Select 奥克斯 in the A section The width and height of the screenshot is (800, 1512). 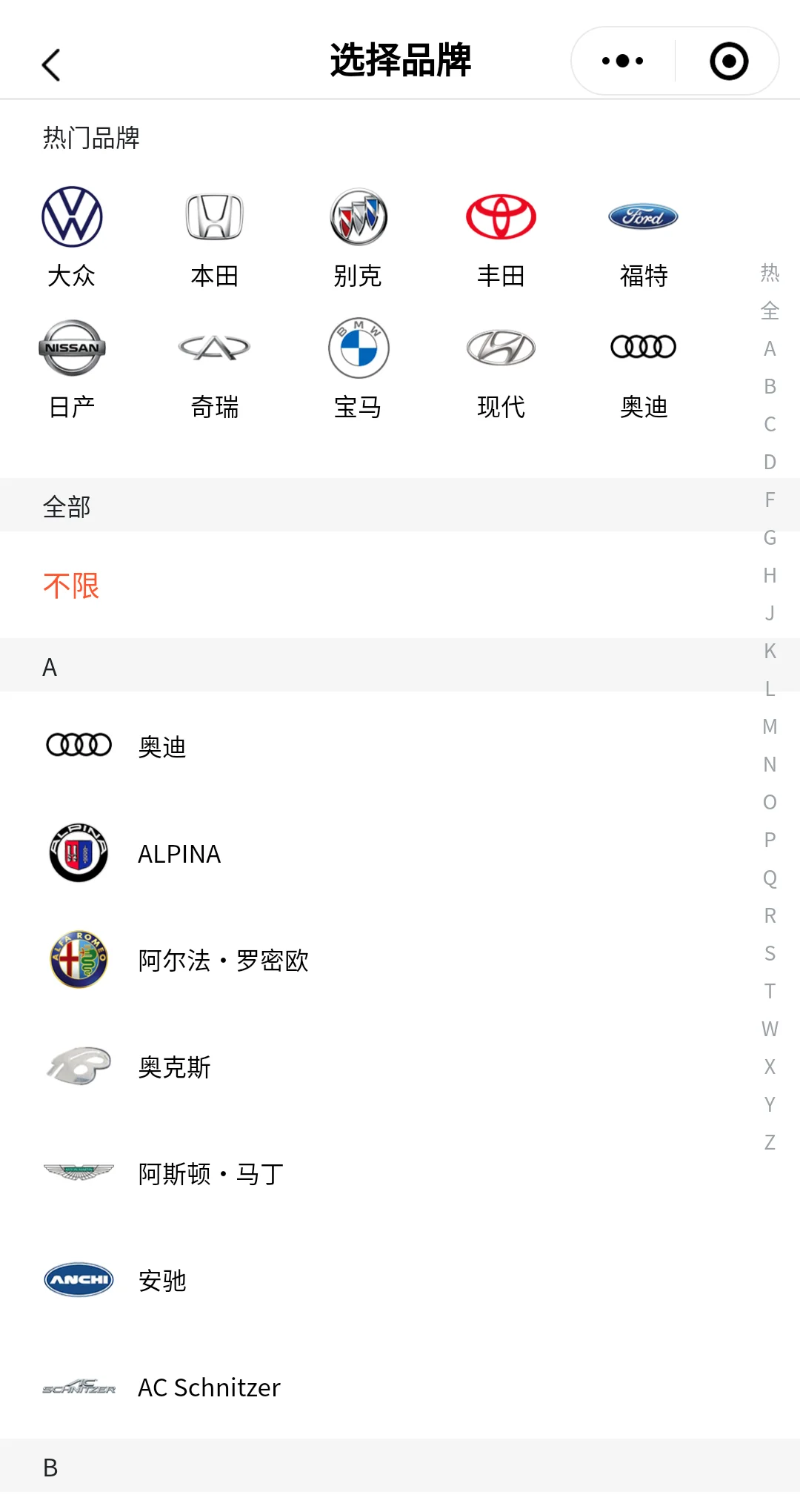(x=175, y=1067)
